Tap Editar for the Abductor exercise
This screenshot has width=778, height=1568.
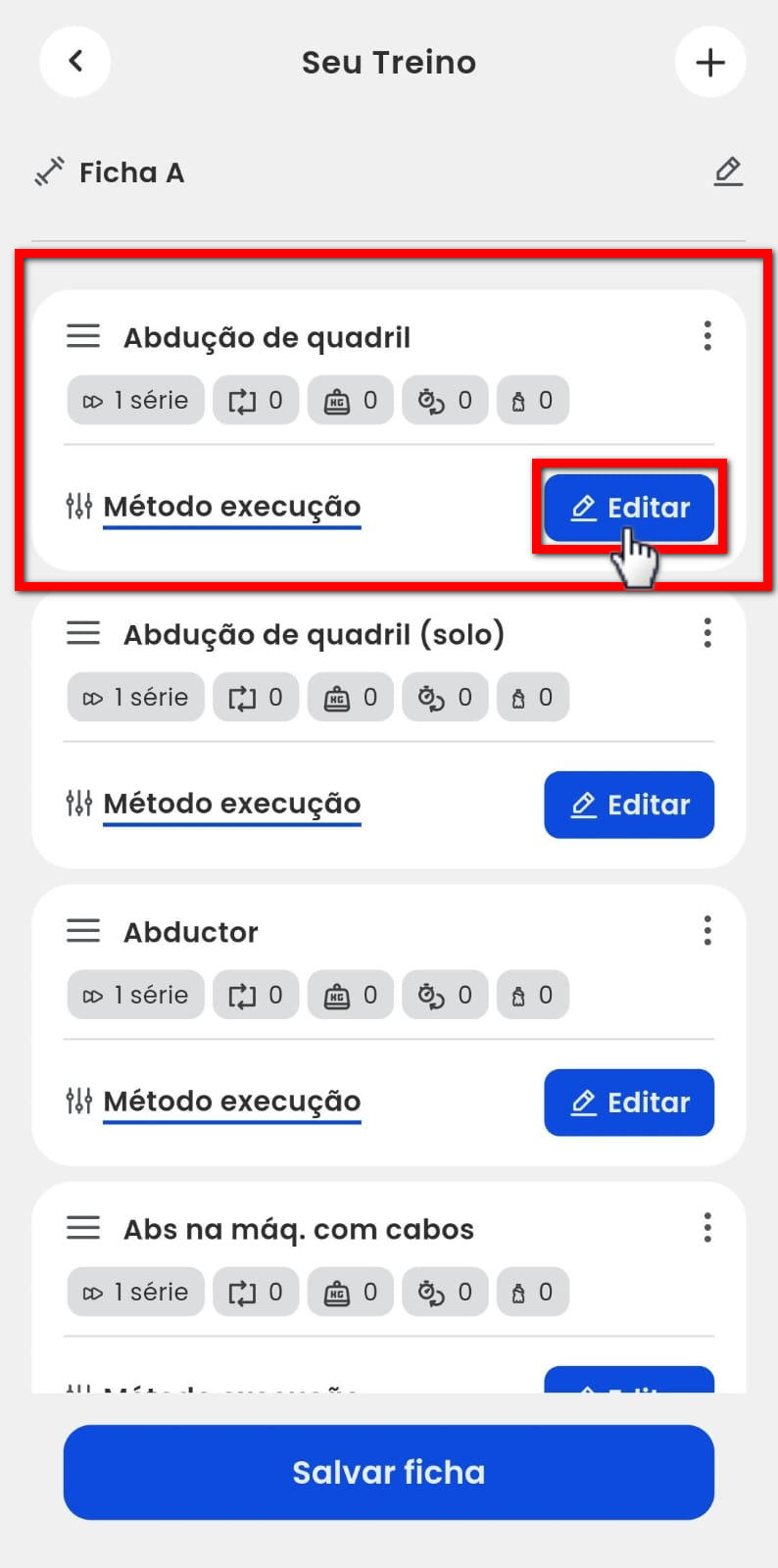(629, 1102)
